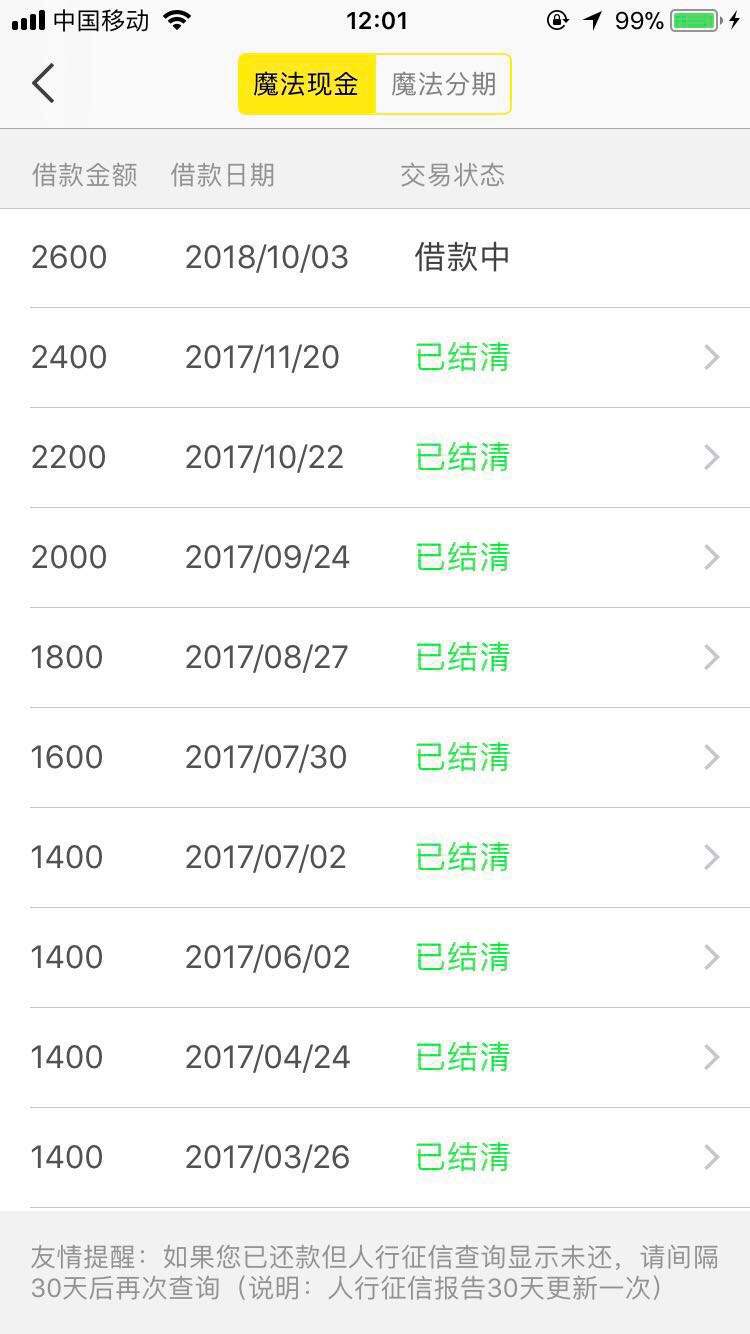The image size is (750, 1334).
Task: Expand details for the 2017/11/20 loan
Action: coord(711,357)
